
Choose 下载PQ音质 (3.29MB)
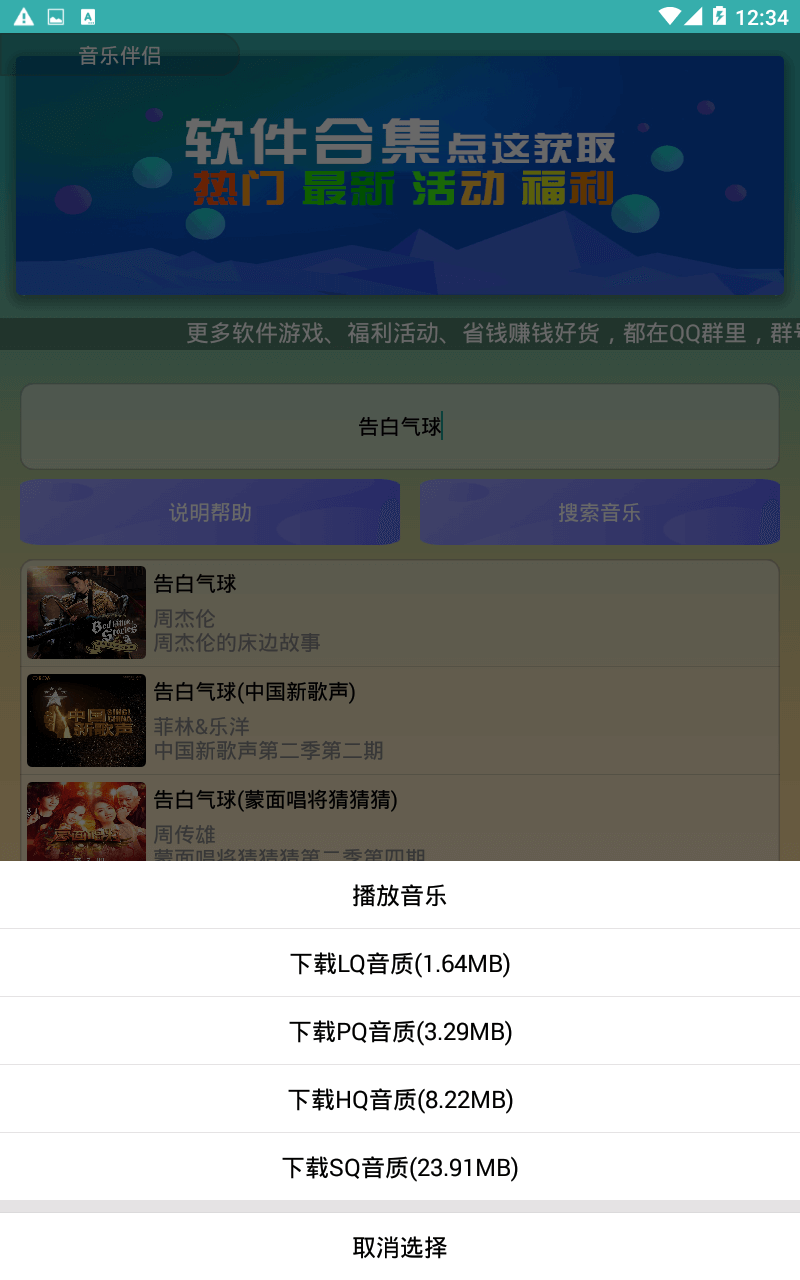(400, 1031)
